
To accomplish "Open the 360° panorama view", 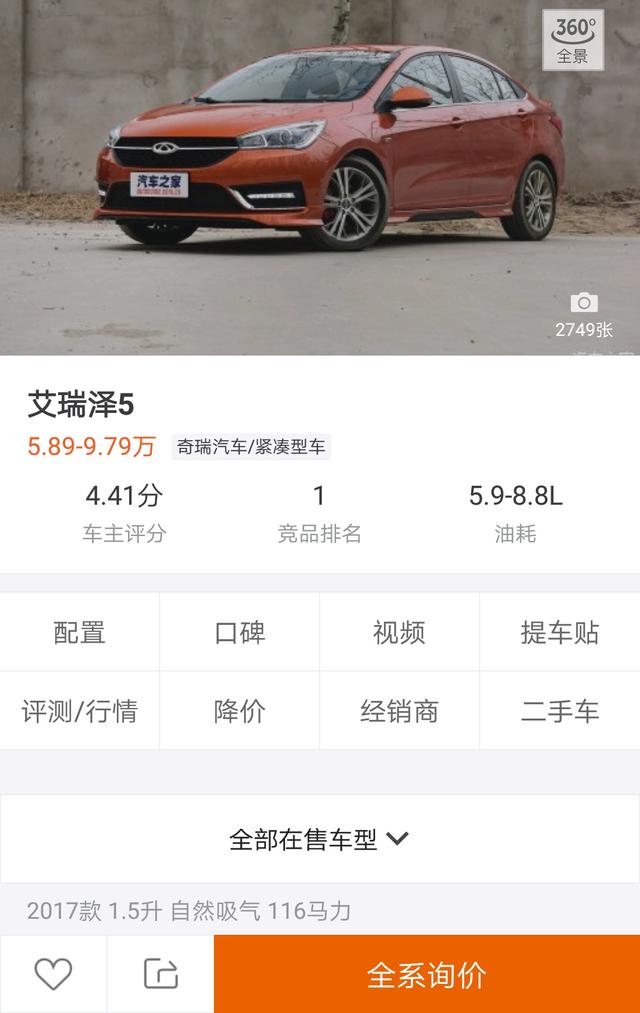I will click(x=573, y=40).
